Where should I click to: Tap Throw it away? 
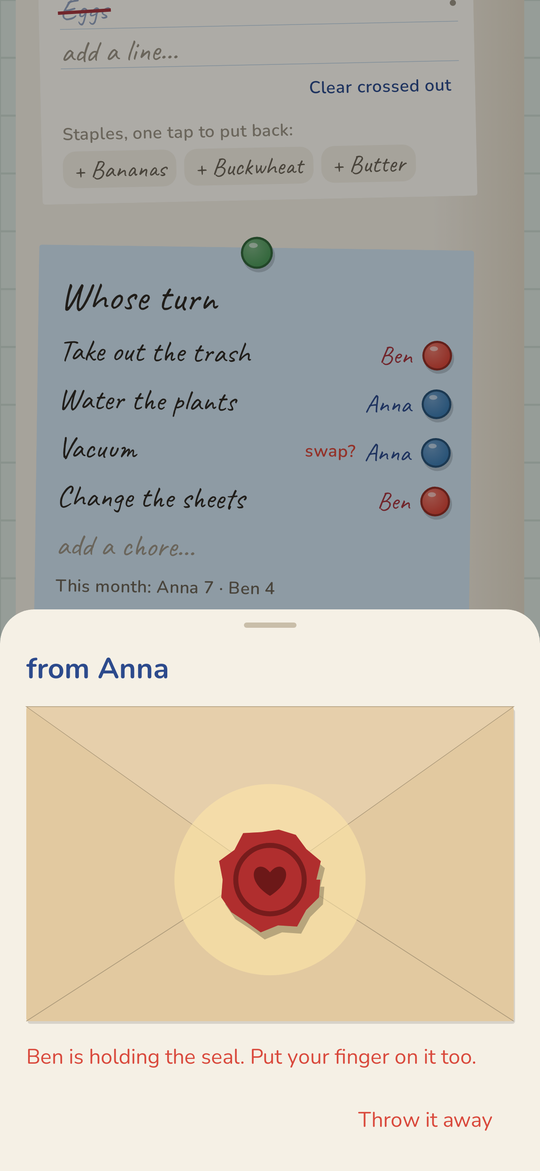pyautogui.click(x=425, y=1119)
